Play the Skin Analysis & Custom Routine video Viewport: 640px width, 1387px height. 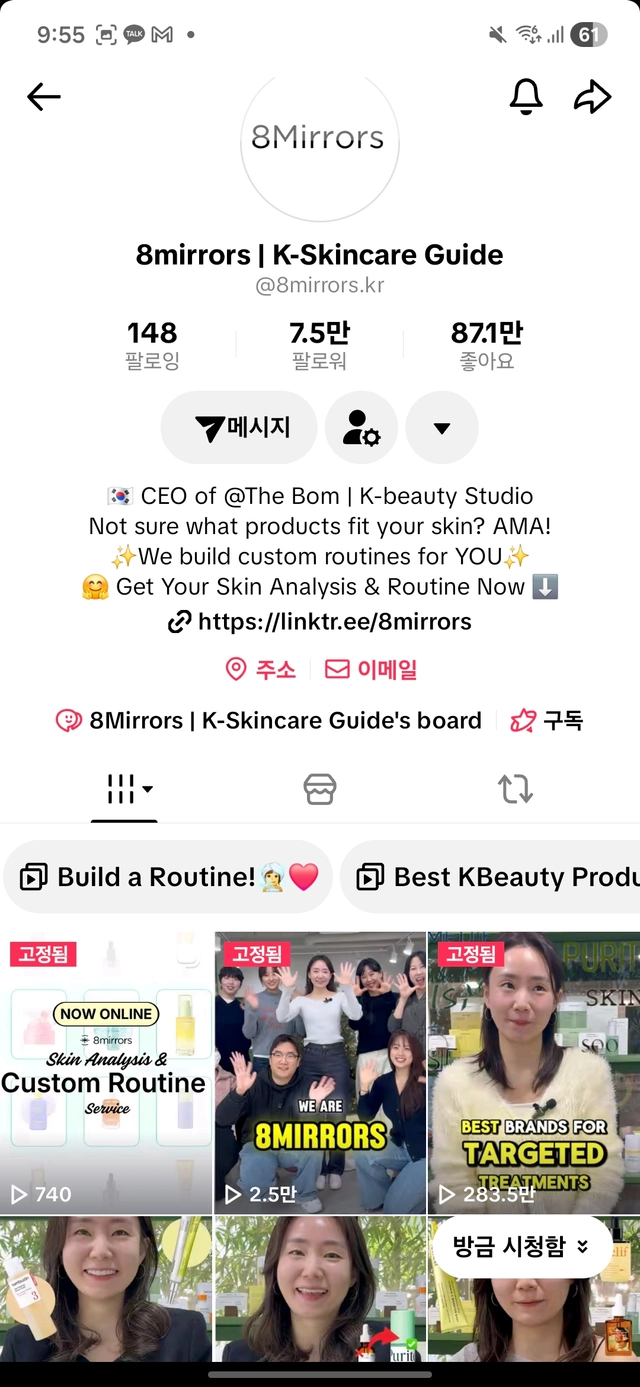click(106, 1072)
